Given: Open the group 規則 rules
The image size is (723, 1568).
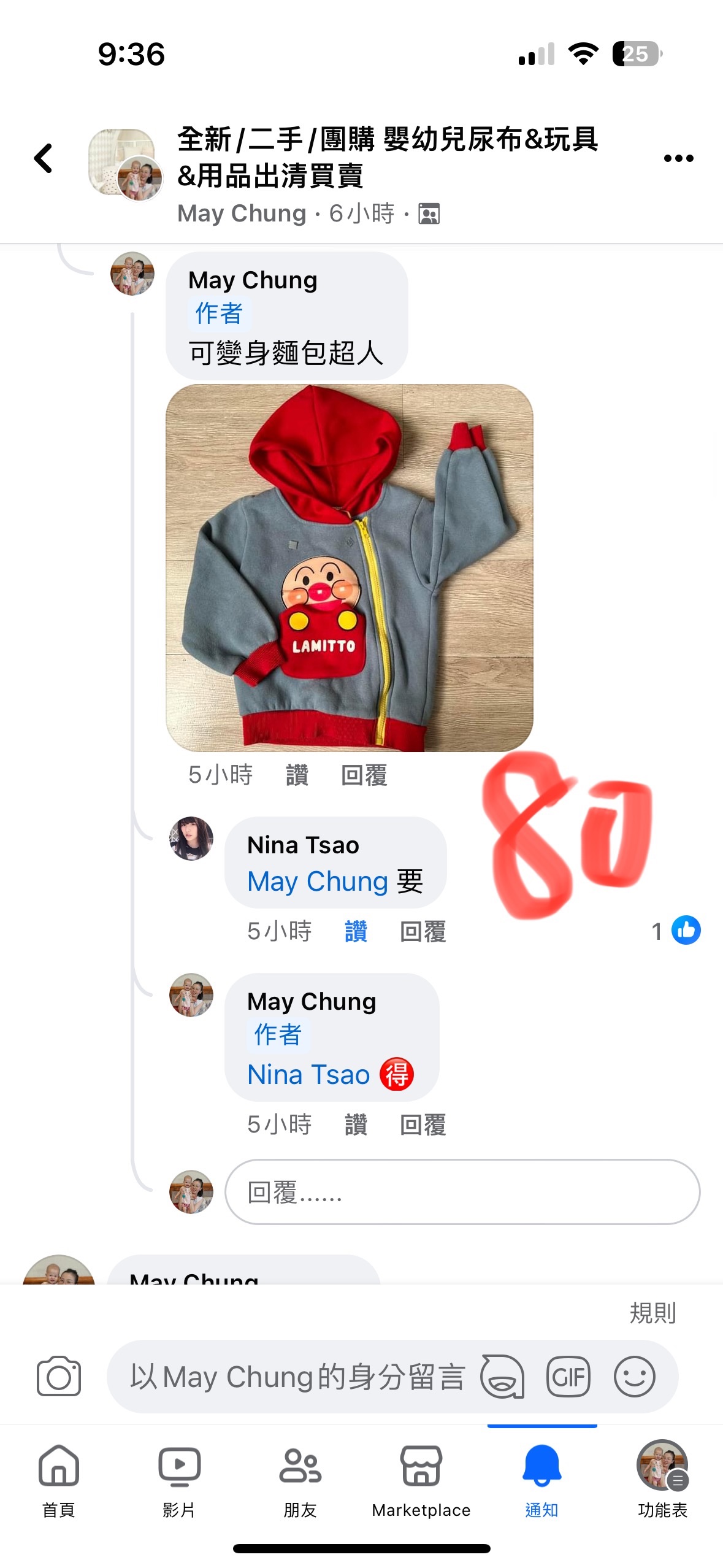Looking at the screenshot, I should click(652, 1313).
